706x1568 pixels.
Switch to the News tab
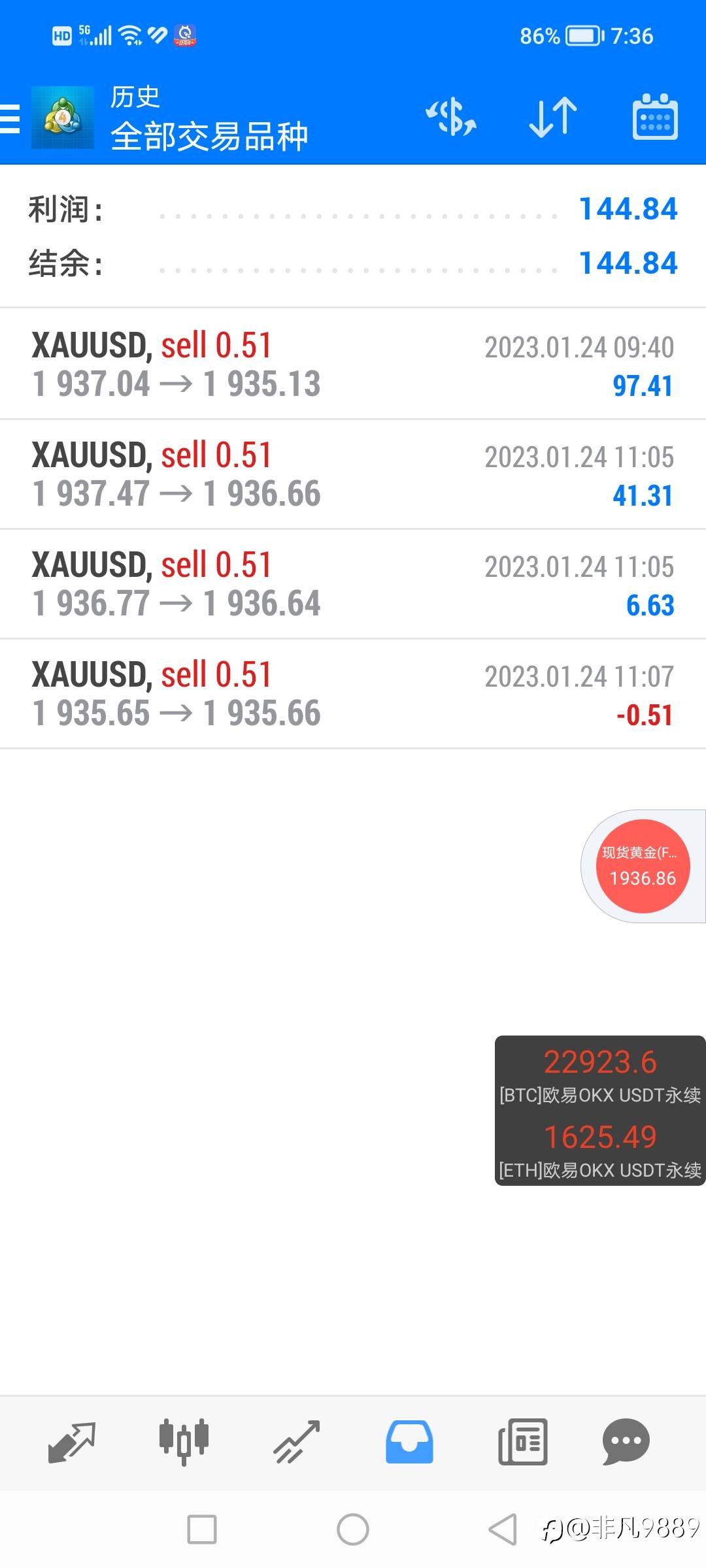(522, 1441)
